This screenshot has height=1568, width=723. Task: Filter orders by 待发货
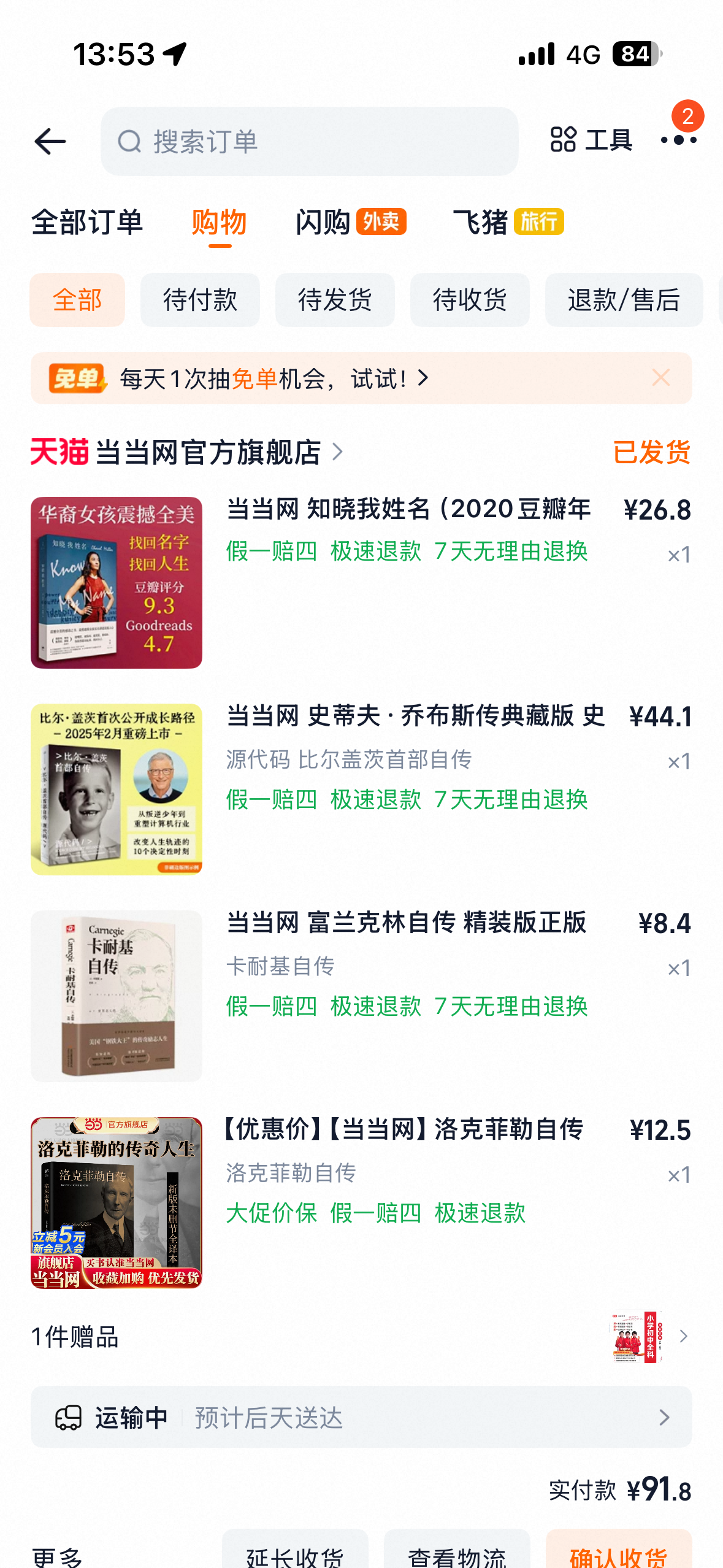[335, 300]
